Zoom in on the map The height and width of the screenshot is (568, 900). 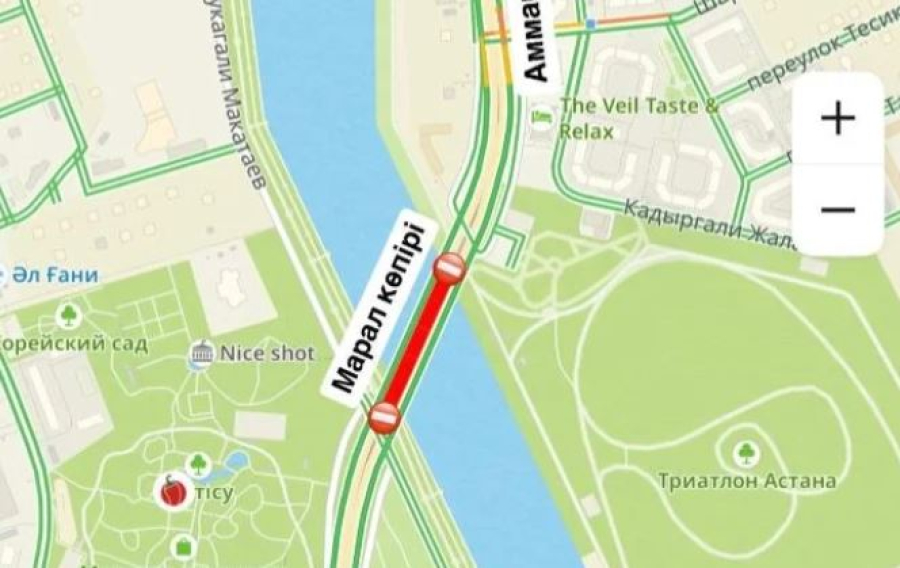[x=838, y=118]
